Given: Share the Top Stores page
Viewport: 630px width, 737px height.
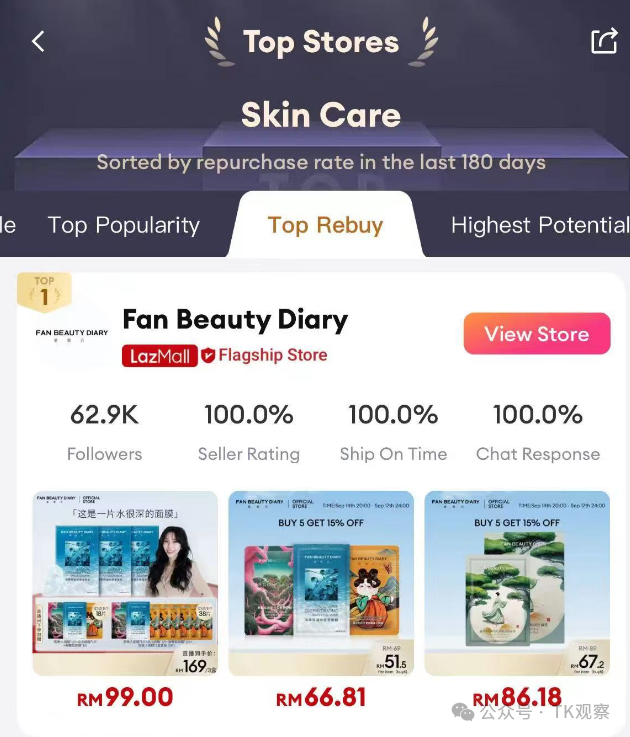Looking at the screenshot, I should pos(604,41).
